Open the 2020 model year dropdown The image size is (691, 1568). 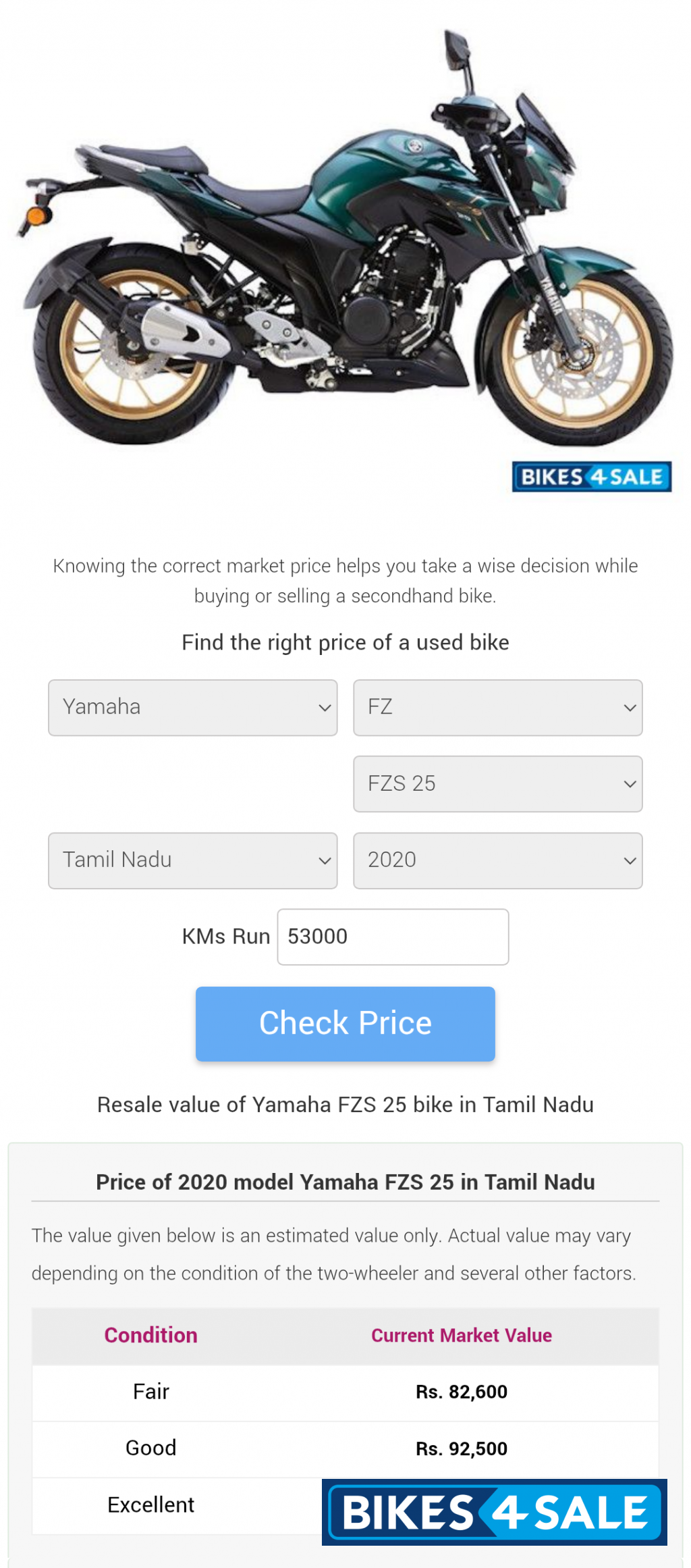pyautogui.click(x=497, y=860)
